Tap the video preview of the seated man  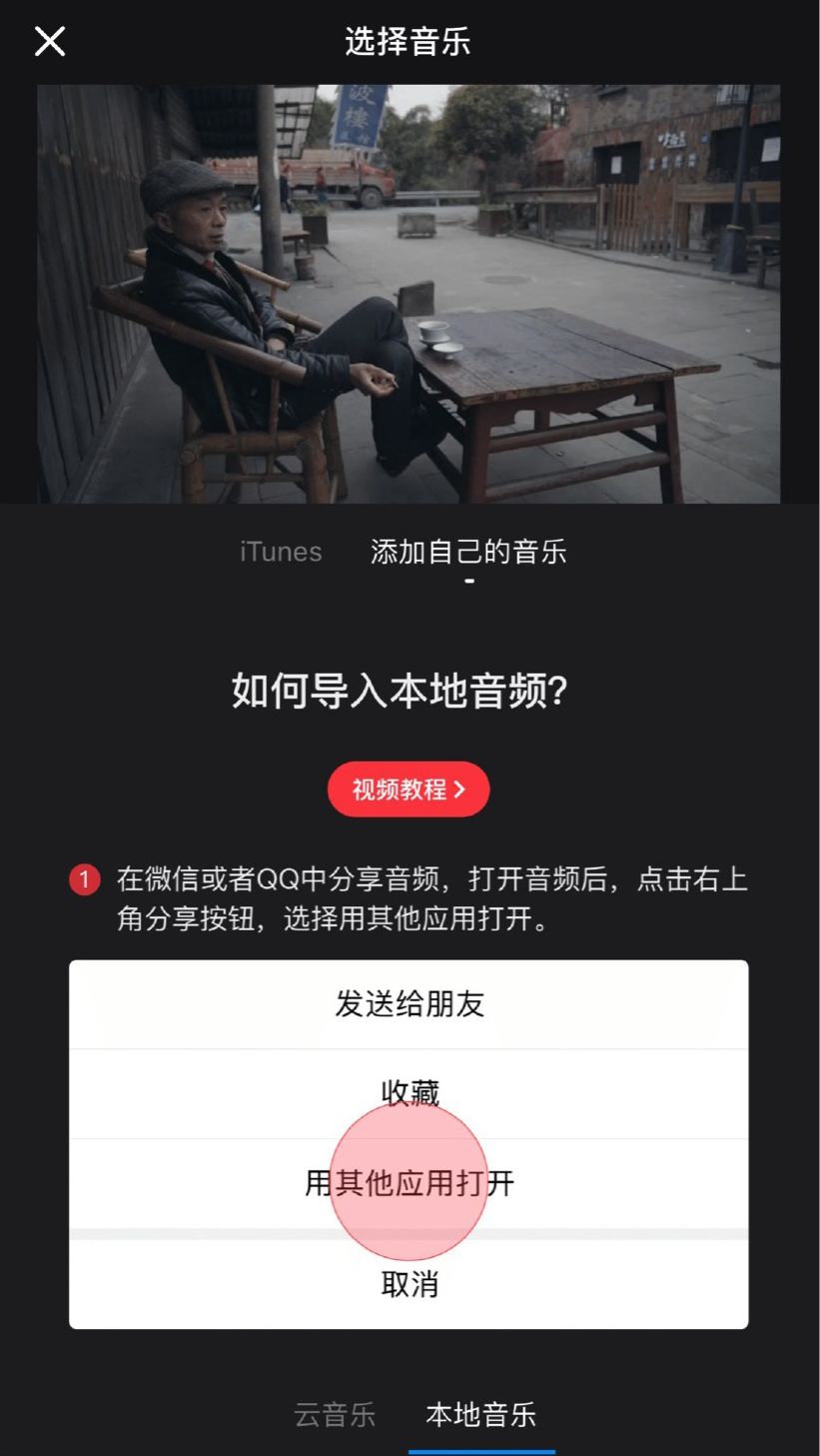pos(410,295)
